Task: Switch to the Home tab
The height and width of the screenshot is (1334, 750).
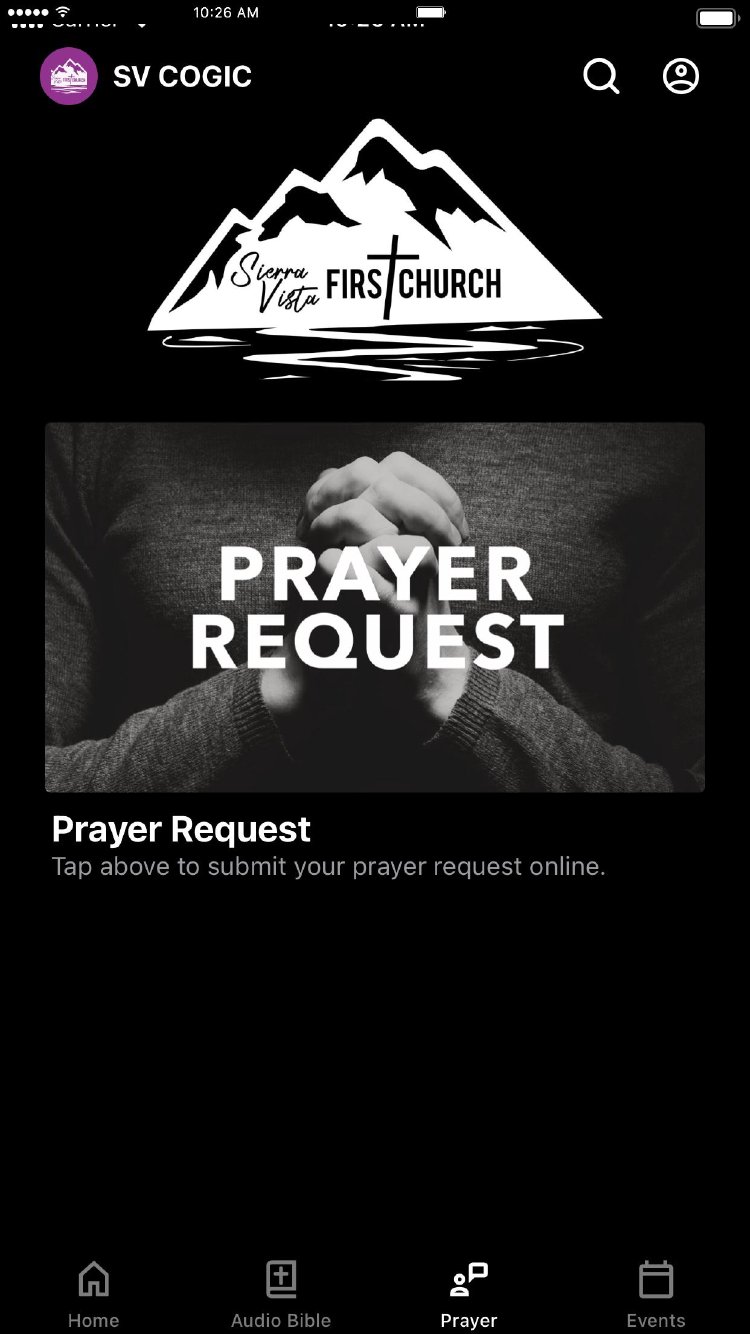Action: coord(94,1293)
